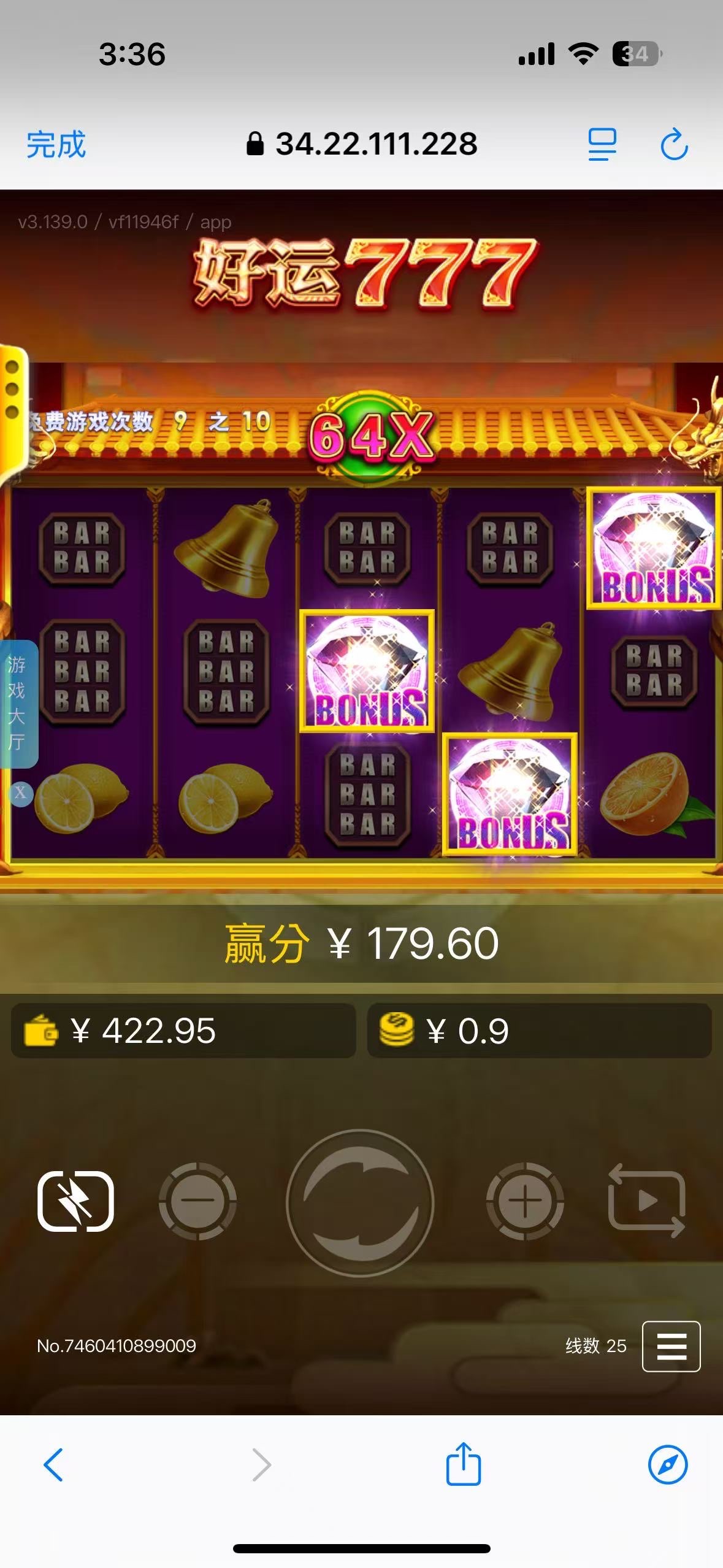This screenshot has height=1568, width=723.
Task: Decrease the bet with the minus button
Action: [x=197, y=1201]
